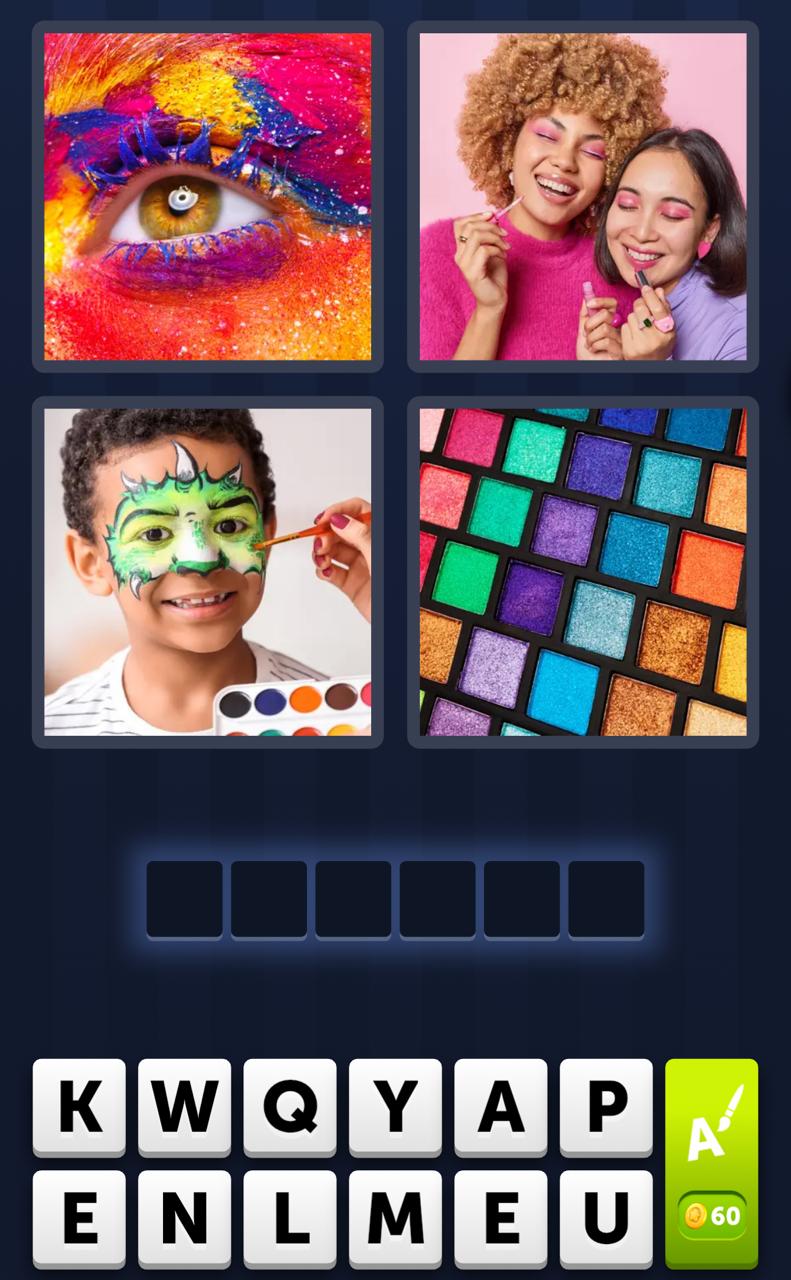Enlarge the two women applying lipstick picture
Viewport: 791px width, 1280px height.
[582, 197]
